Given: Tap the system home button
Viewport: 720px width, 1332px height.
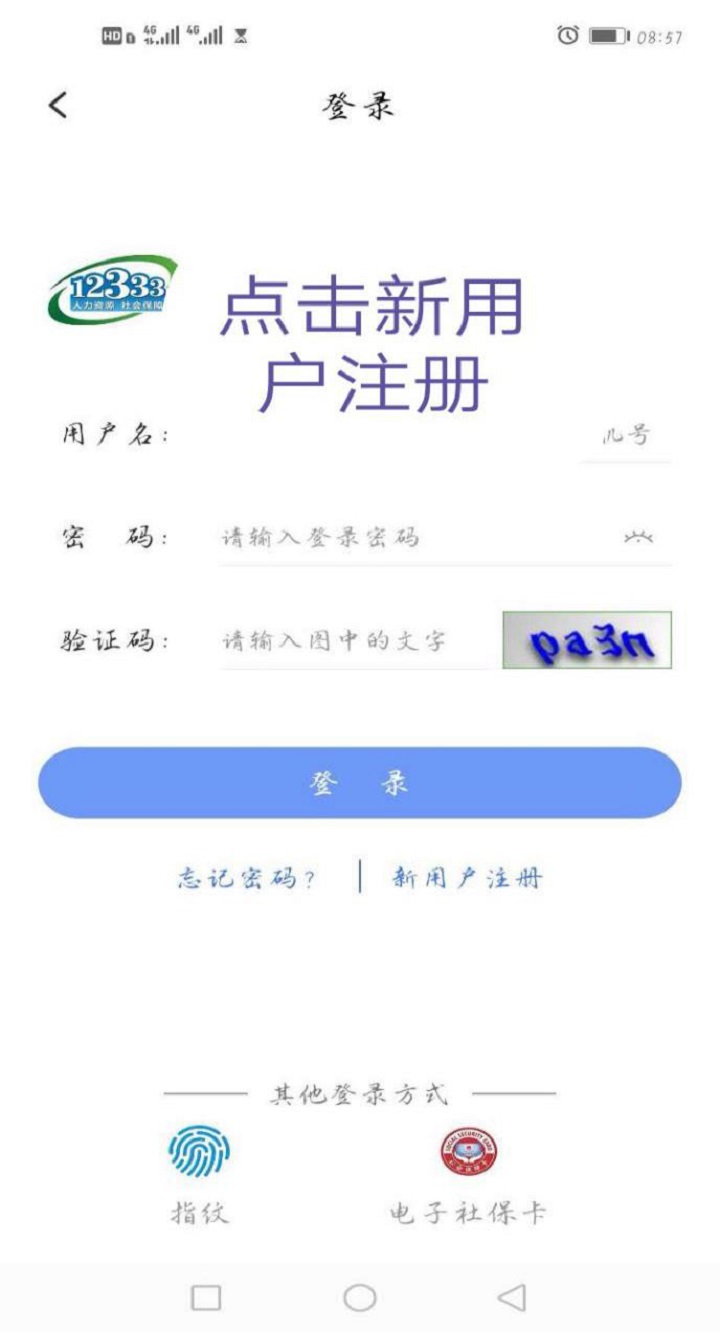Looking at the screenshot, I should [360, 1298].
